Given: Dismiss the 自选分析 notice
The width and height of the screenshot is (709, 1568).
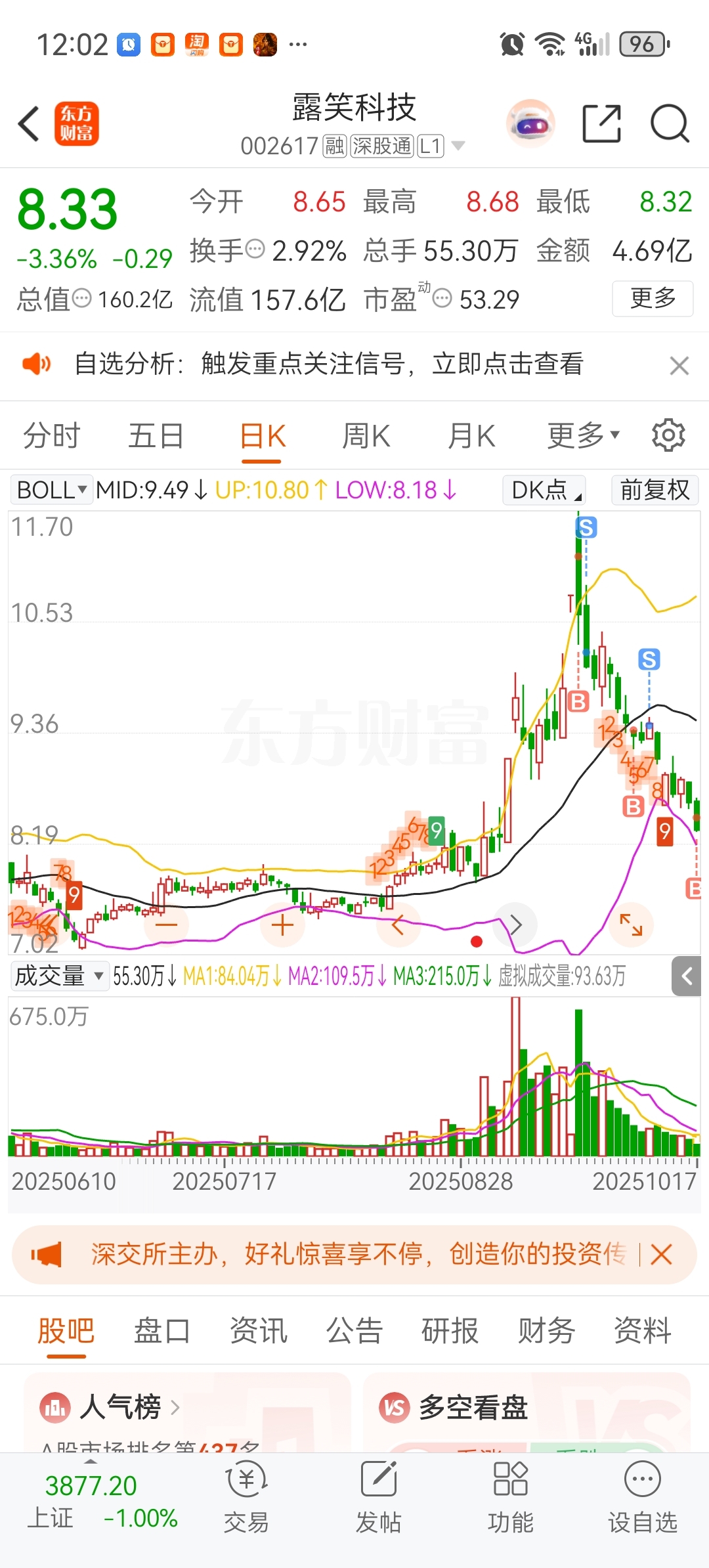Looking at the screenshot, I should [679, 365].
